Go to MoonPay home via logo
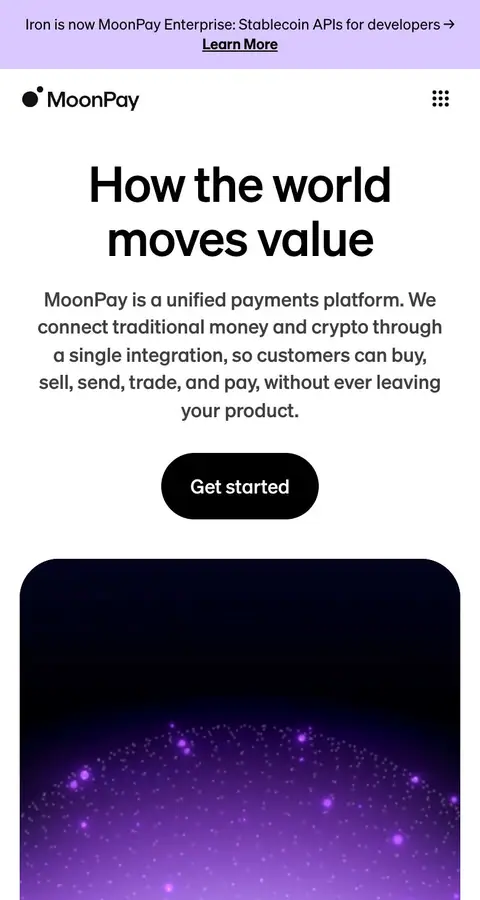The width and height of the screenshot is (480, 900). 80,99
